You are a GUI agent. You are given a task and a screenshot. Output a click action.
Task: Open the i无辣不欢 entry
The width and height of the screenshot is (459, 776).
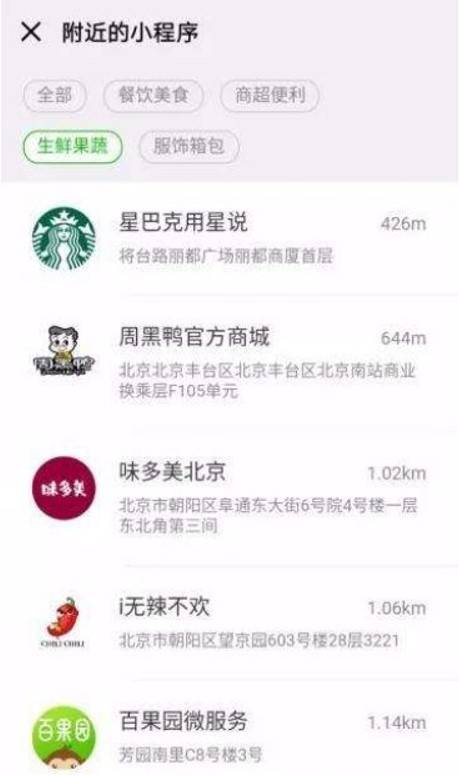tap(229, 623)
